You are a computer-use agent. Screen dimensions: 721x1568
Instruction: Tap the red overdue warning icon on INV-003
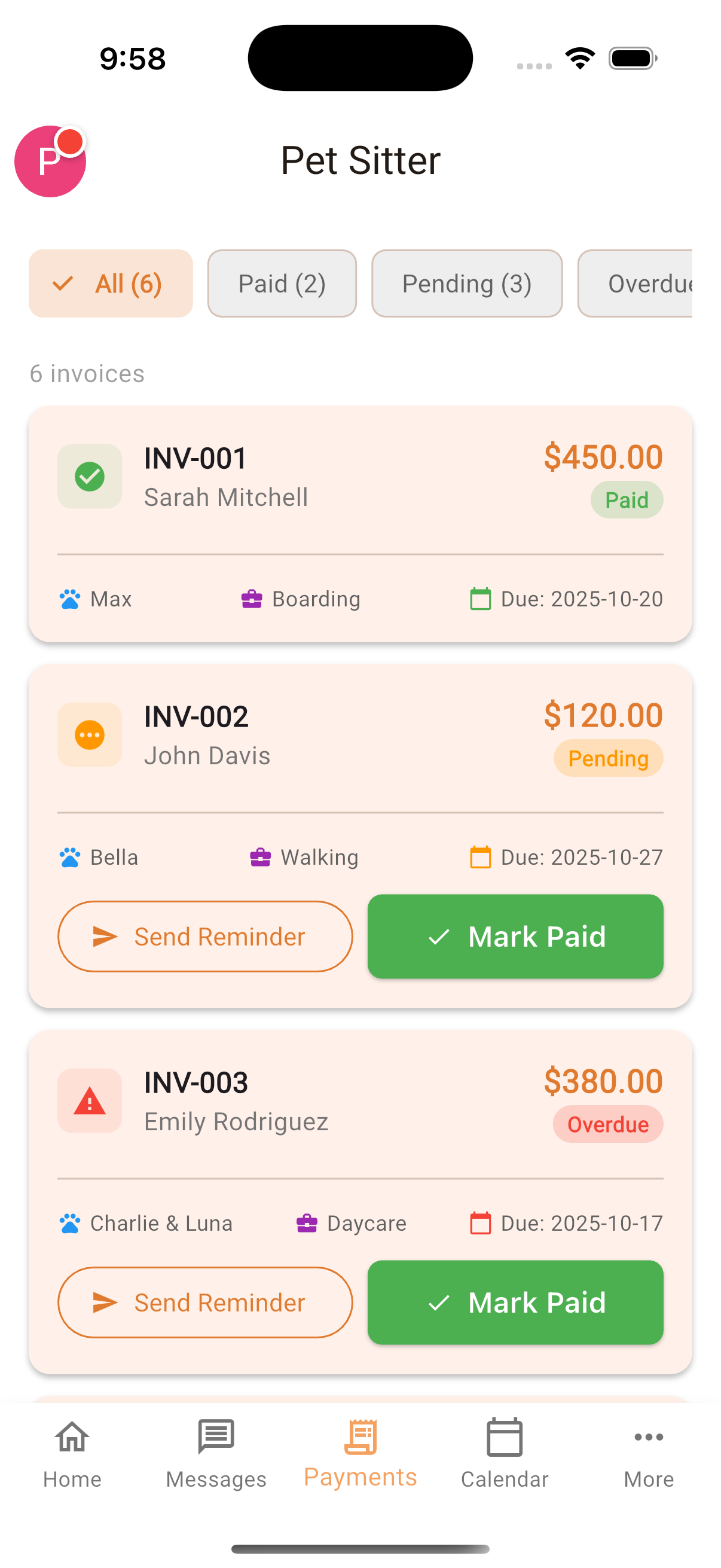[90, 1100]
